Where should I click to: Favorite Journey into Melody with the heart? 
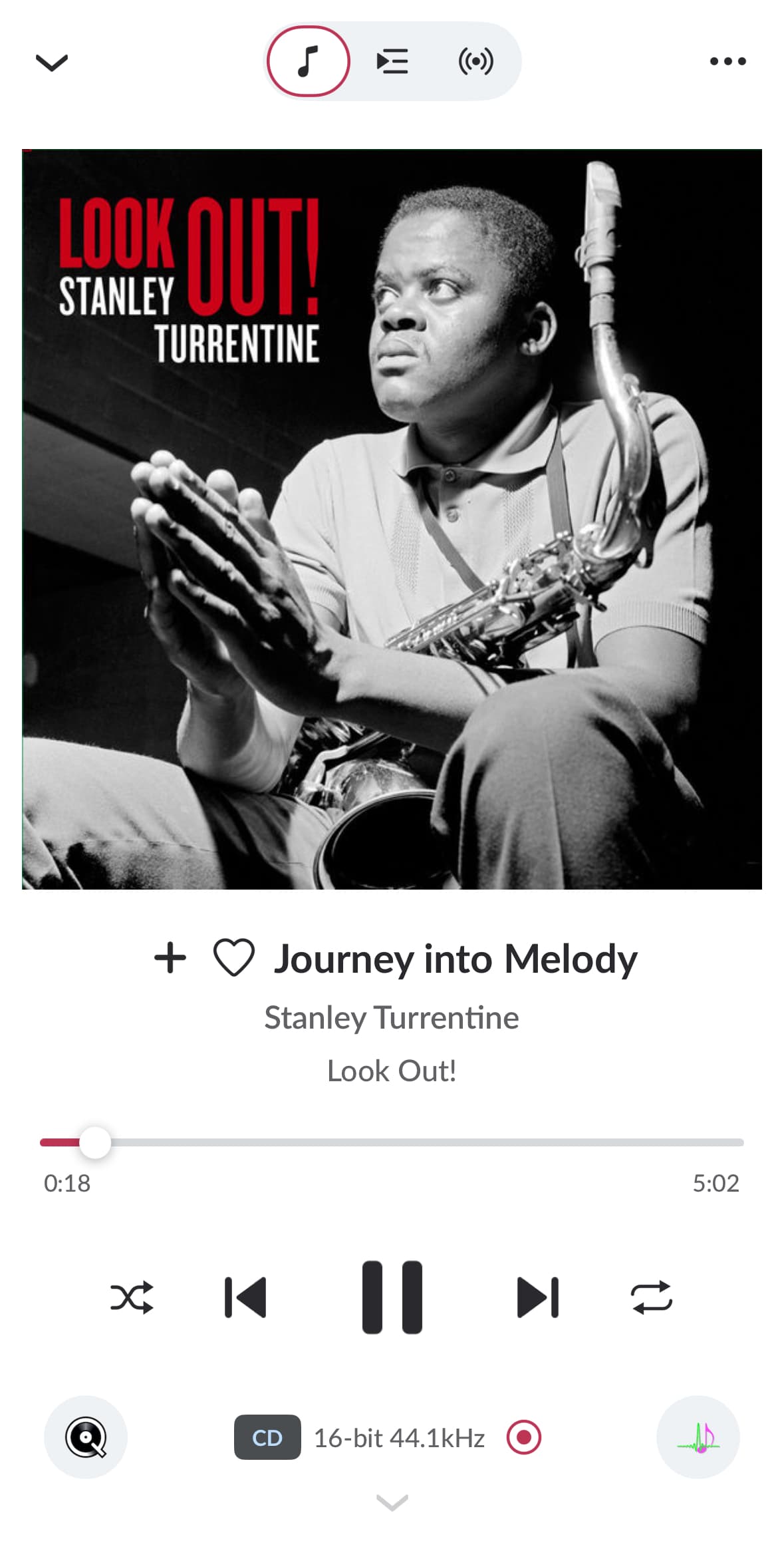pos(233,958)
